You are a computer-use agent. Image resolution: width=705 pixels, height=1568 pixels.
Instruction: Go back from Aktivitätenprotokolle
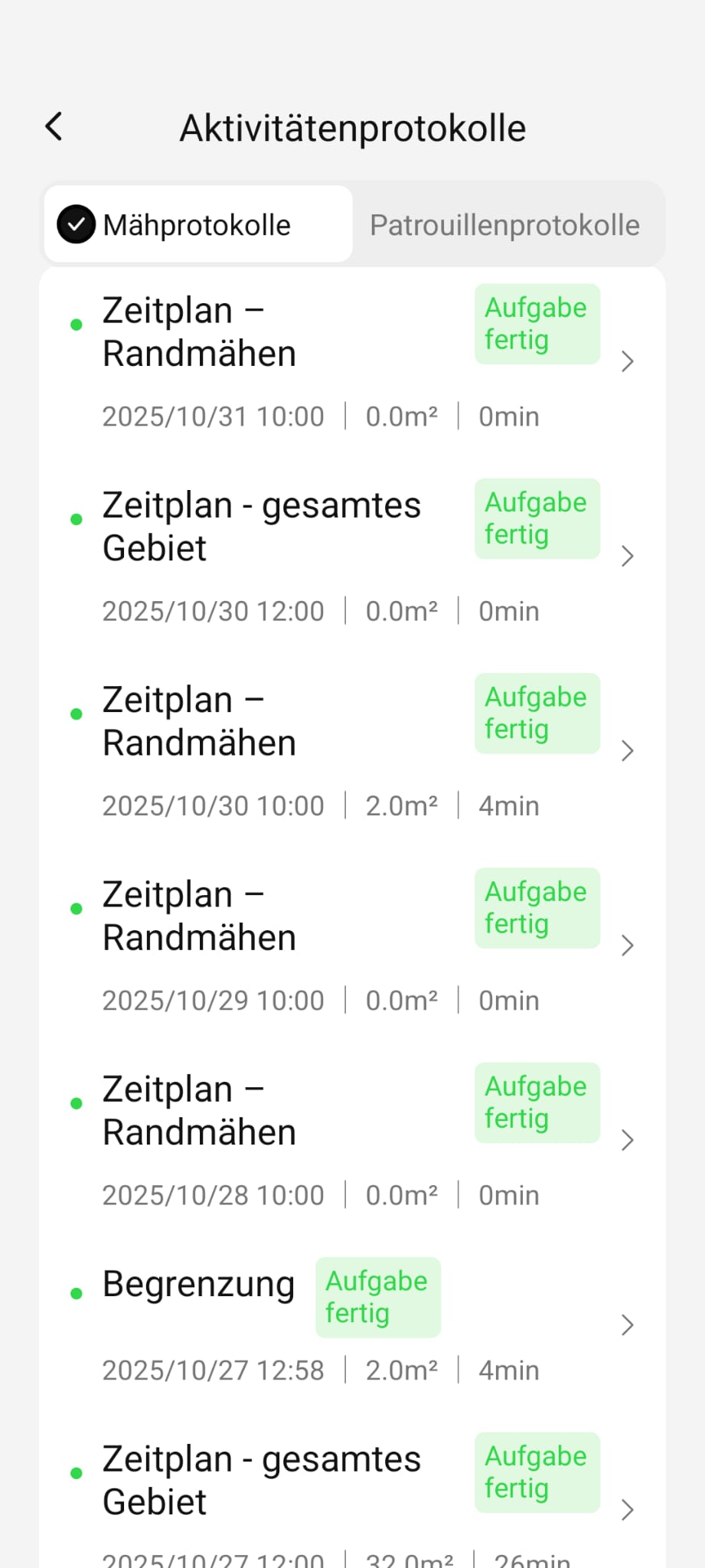click(54, 127)
